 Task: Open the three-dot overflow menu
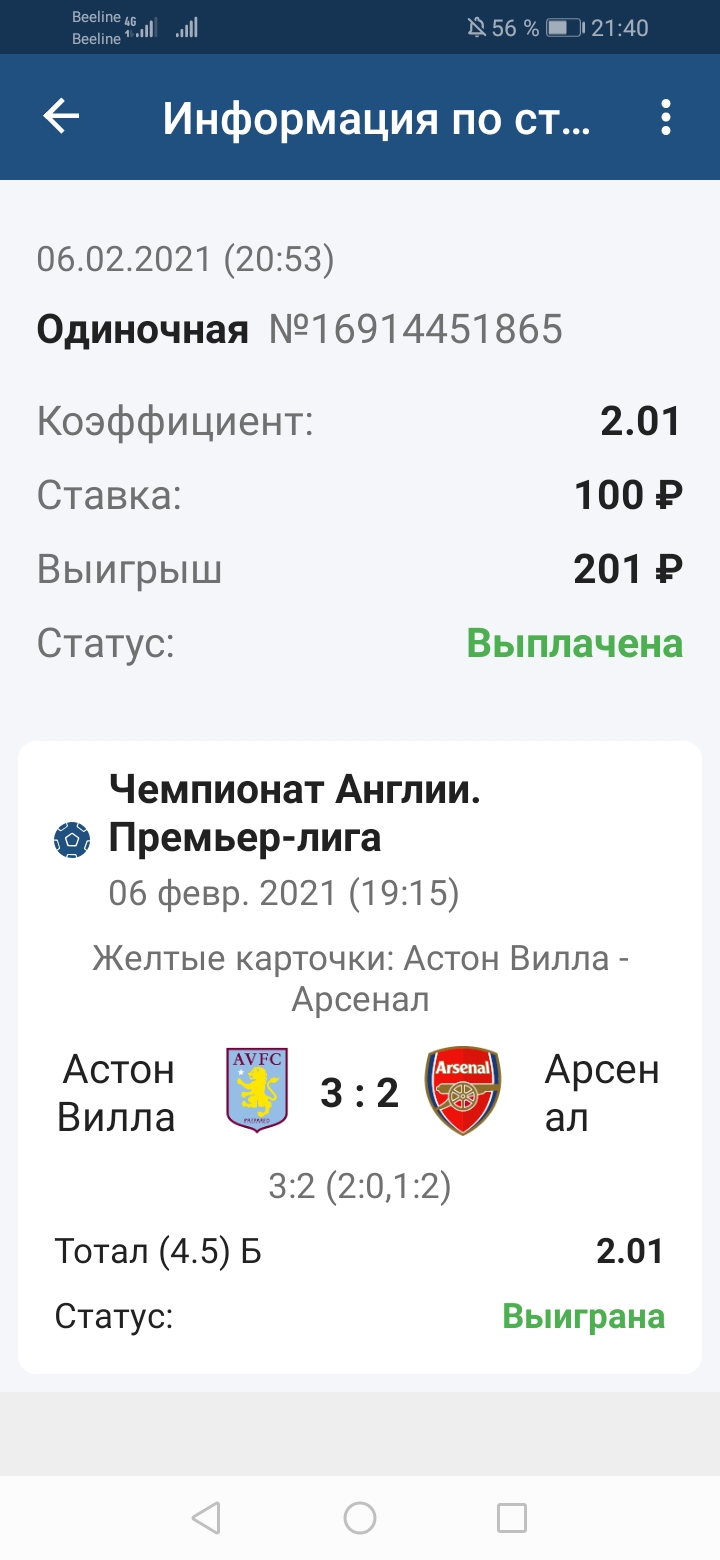pos(666,118)
